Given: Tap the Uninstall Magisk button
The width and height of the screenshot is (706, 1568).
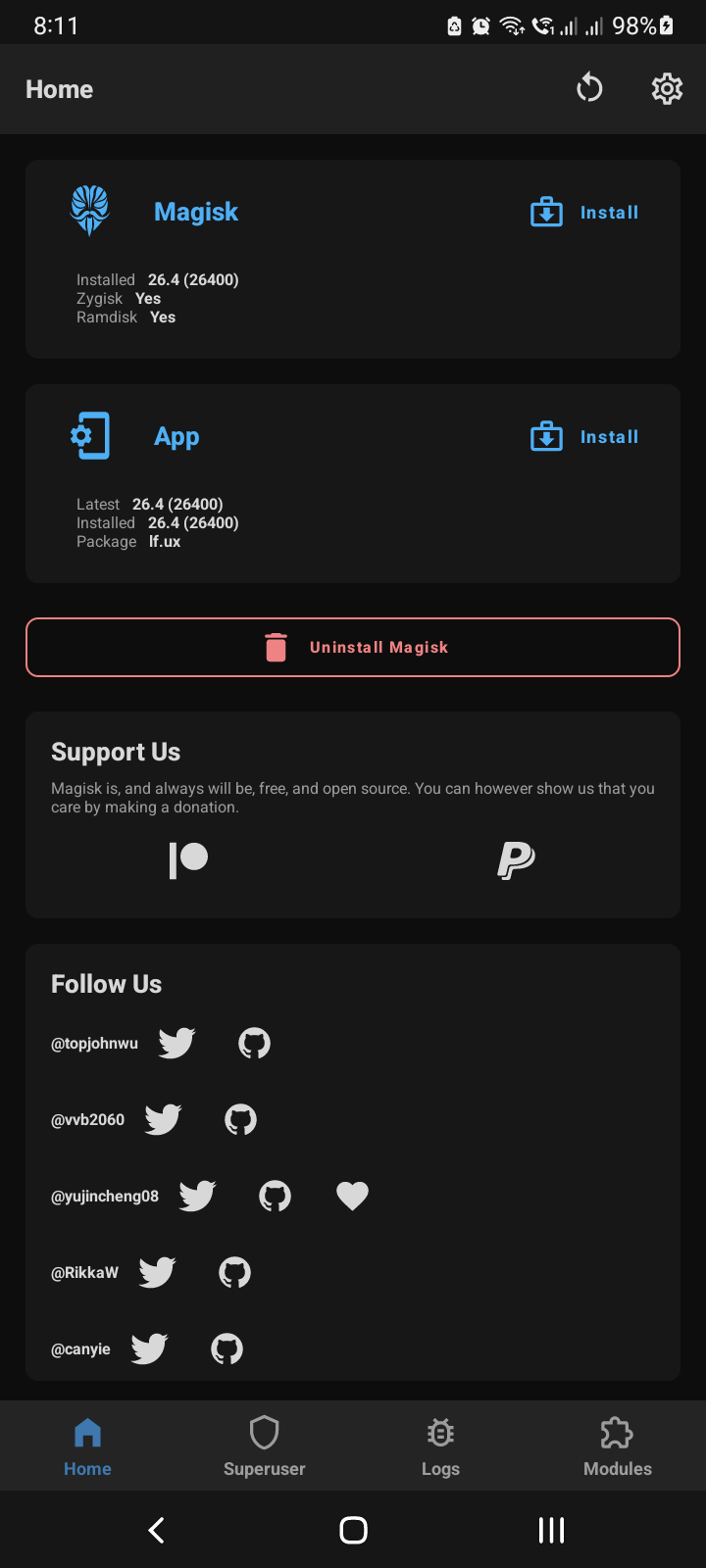Looking at the screenshot, I should click(x=353, y=647).
